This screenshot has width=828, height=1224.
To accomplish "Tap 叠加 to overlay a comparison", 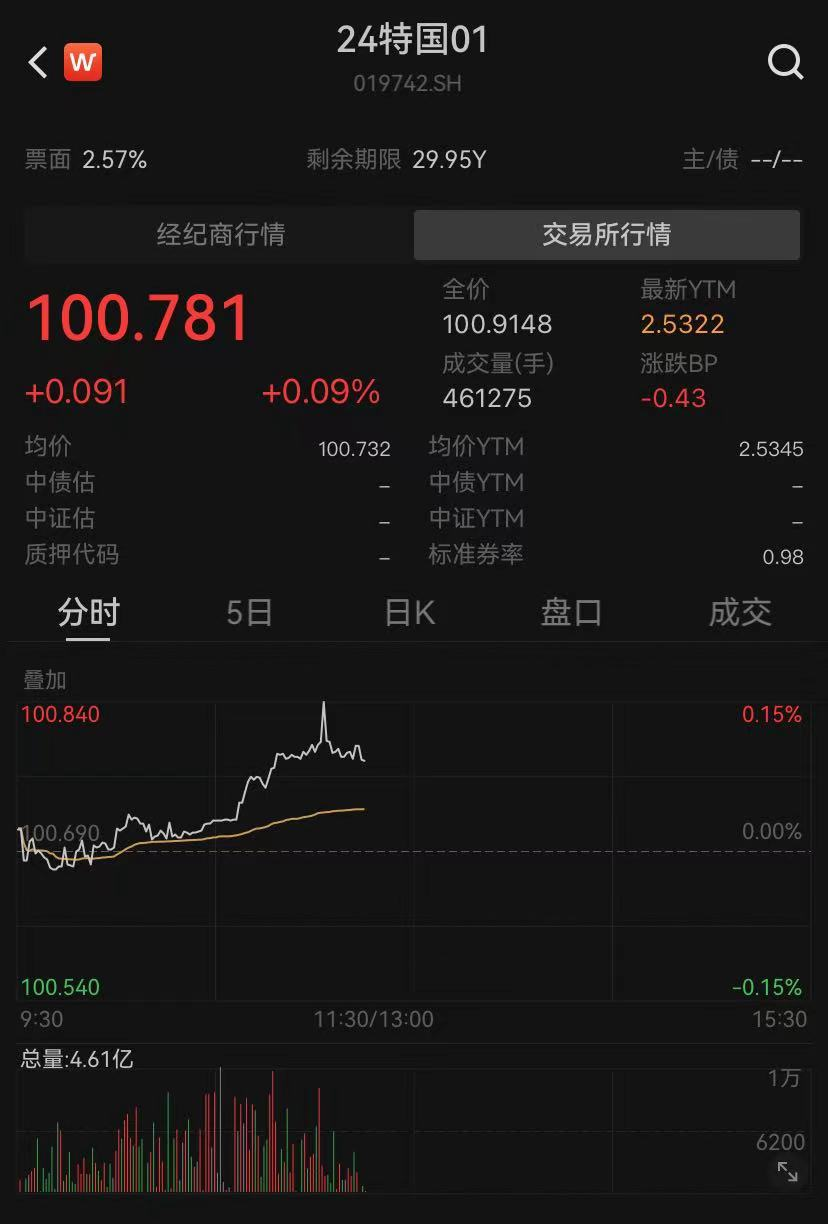I will pos(45,680).
